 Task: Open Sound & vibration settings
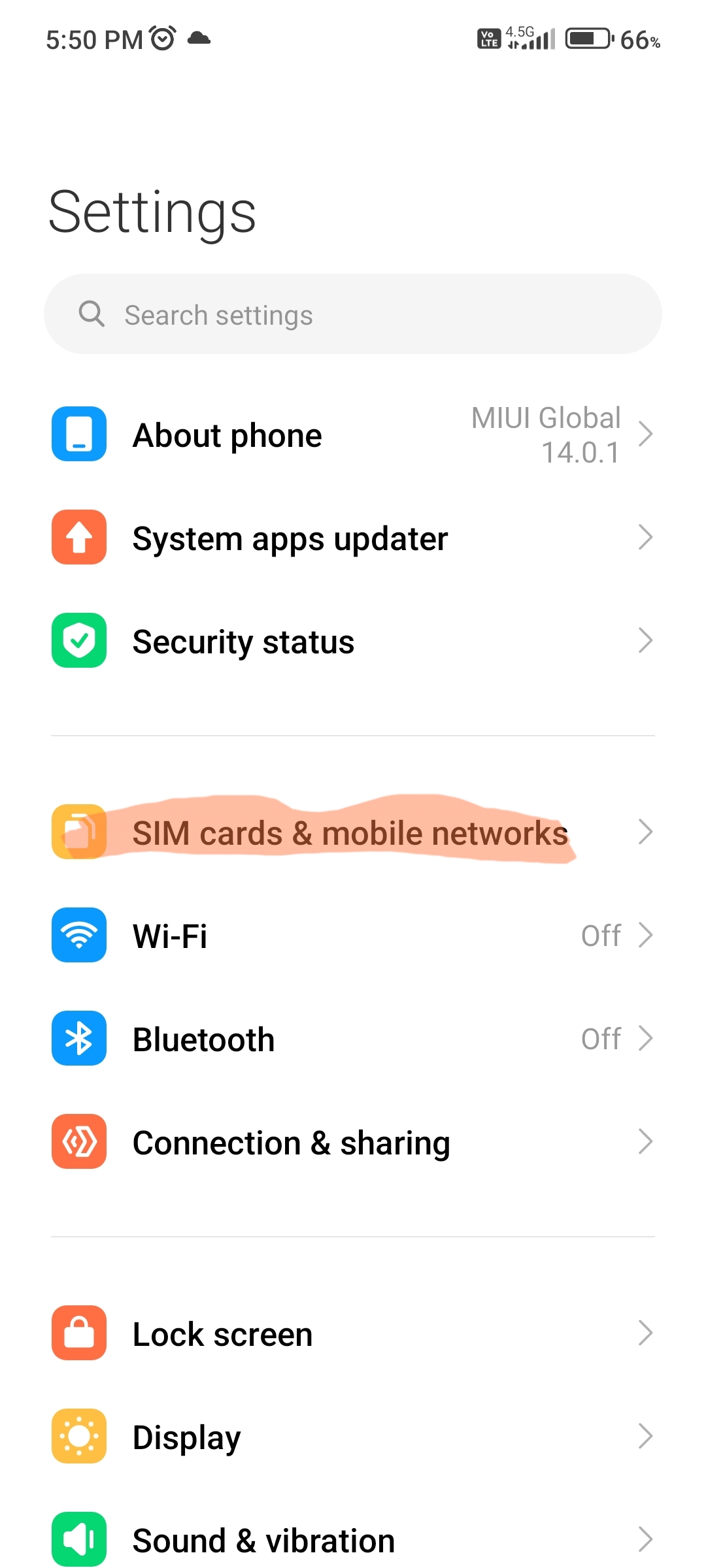[353, 1540]
